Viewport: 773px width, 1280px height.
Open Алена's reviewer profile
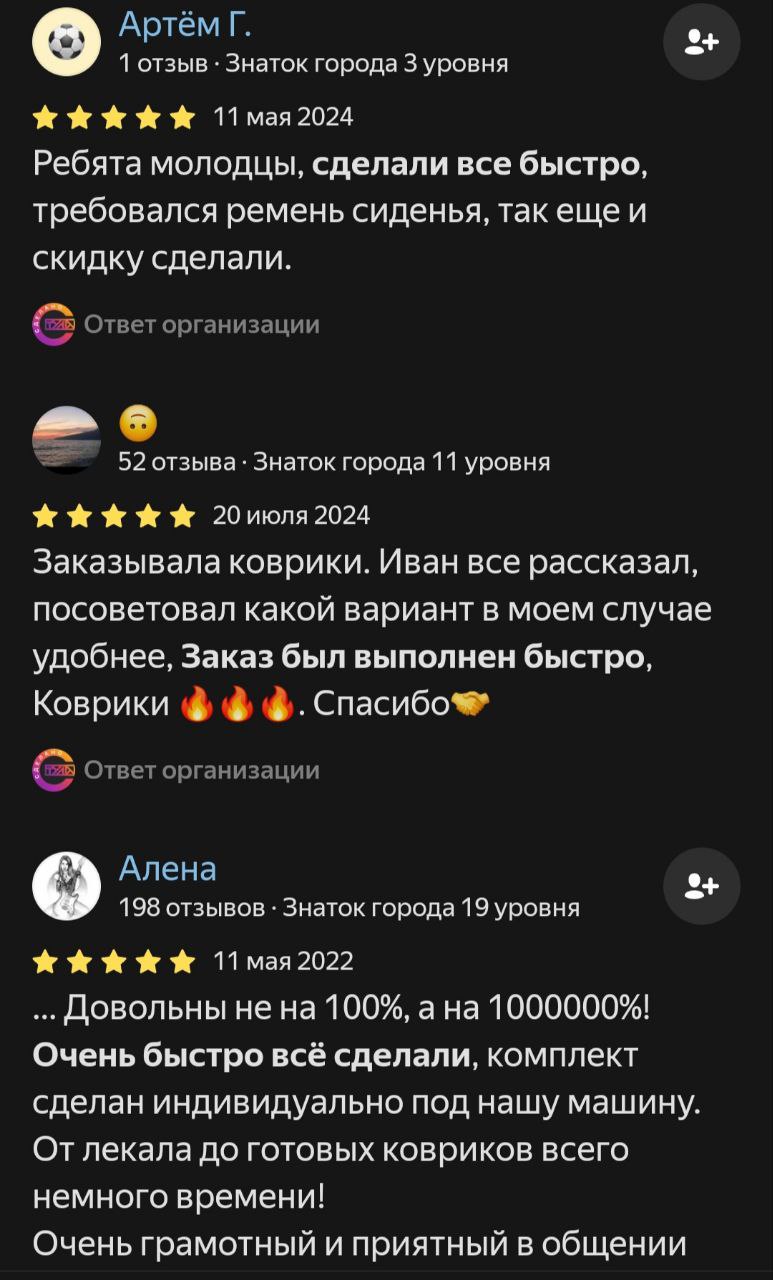pyautogui.click(x=167, y=868)
